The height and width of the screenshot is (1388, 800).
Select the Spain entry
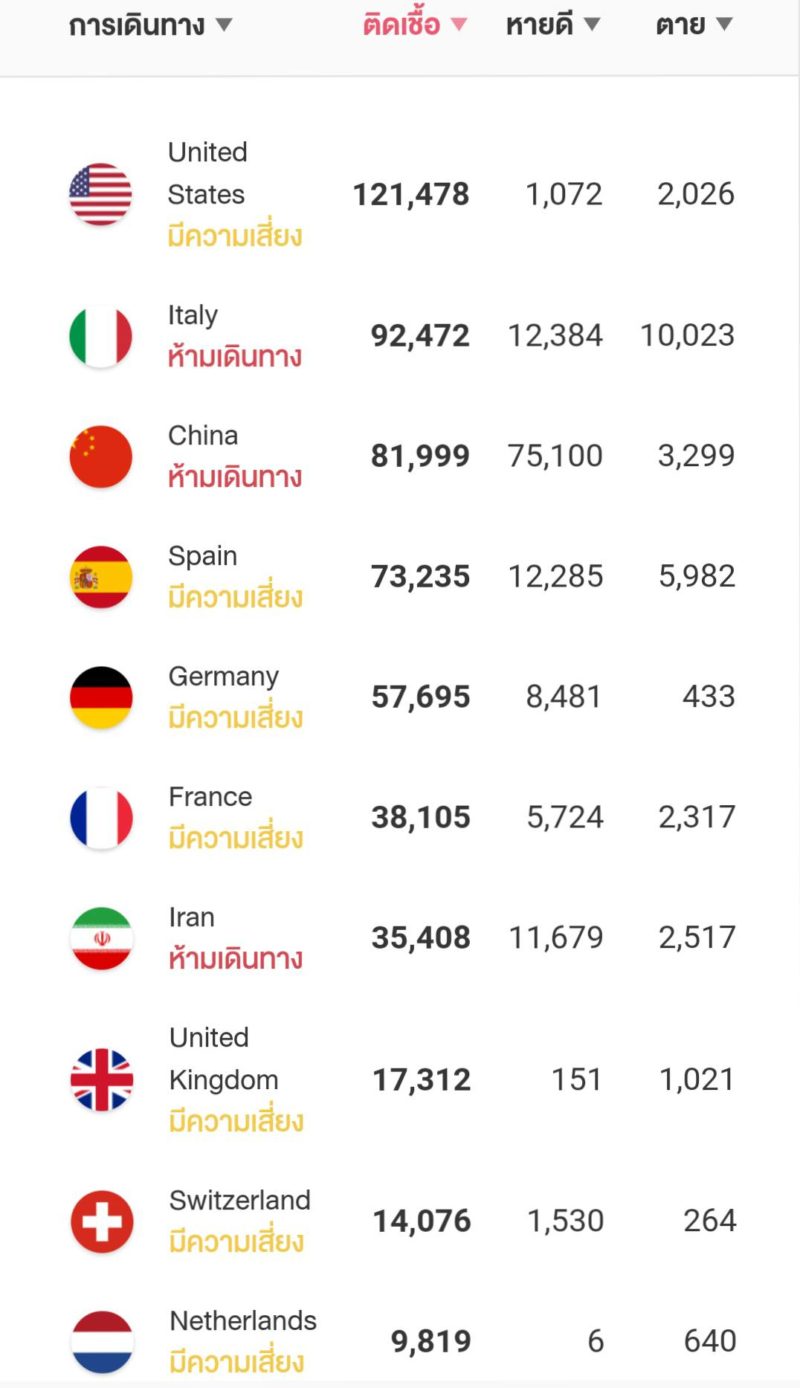click(400, 577)
